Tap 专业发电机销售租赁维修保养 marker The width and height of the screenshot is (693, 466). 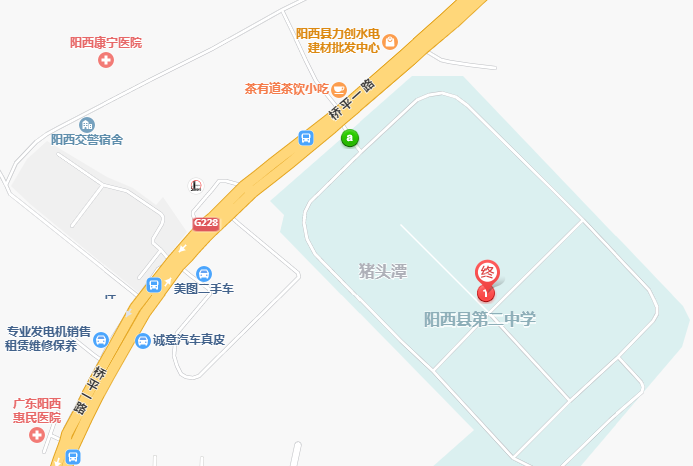pos(101,339)
